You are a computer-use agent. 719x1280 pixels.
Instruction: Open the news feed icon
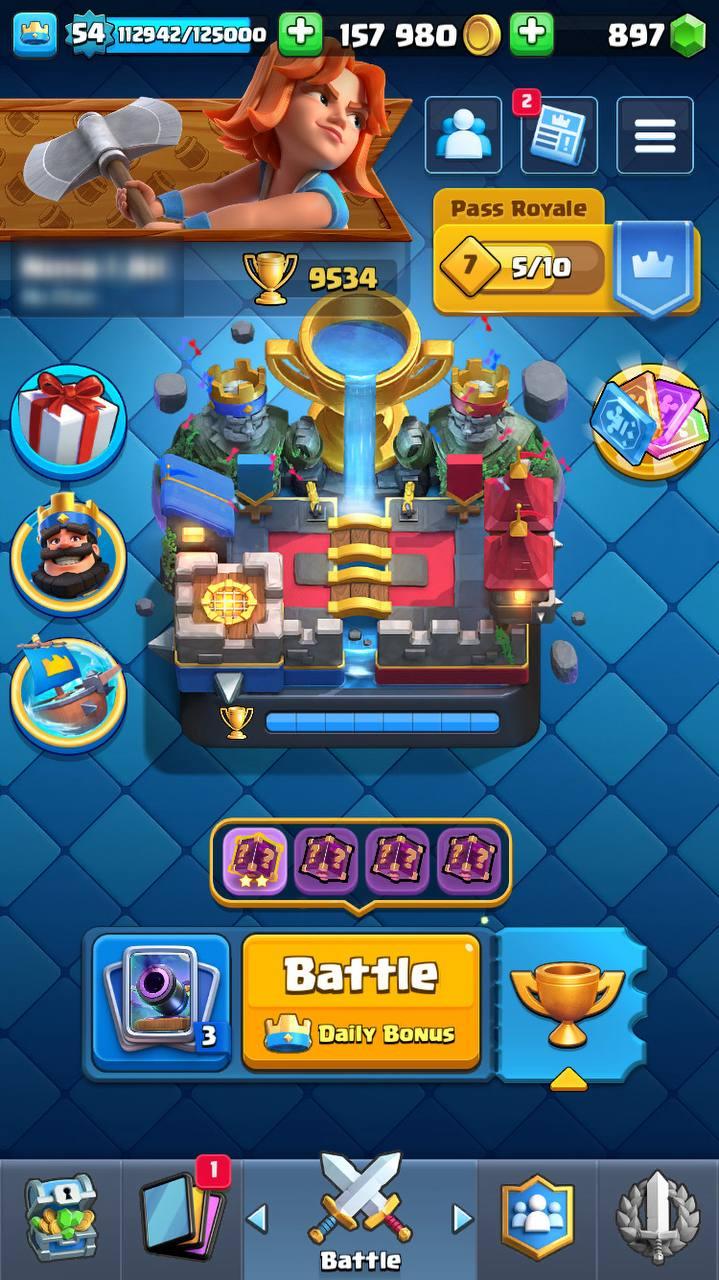[x=558, y=136]
